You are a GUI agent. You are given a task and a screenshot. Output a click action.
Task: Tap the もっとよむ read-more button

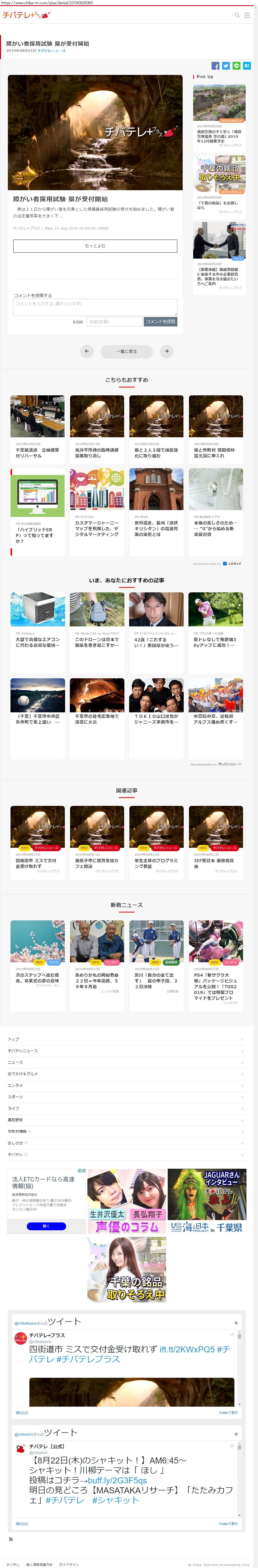click(x=95, y=246)
